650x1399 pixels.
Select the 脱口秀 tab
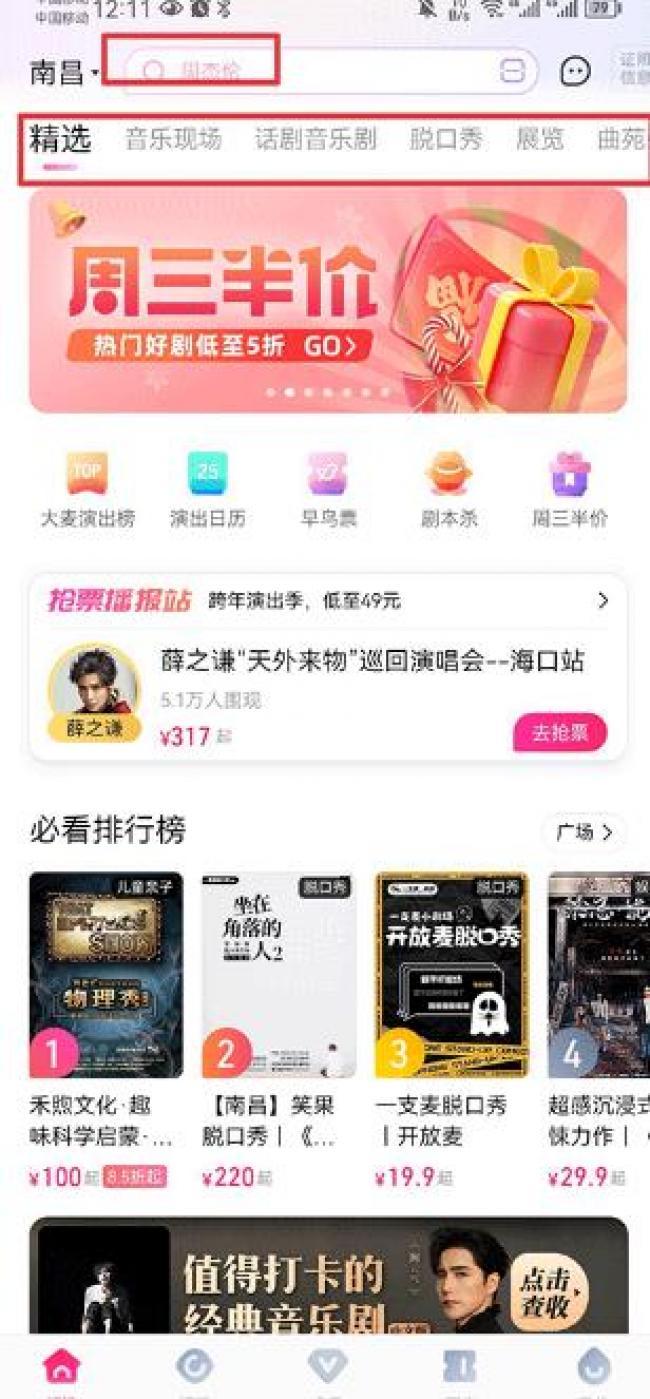coord(445,139)
